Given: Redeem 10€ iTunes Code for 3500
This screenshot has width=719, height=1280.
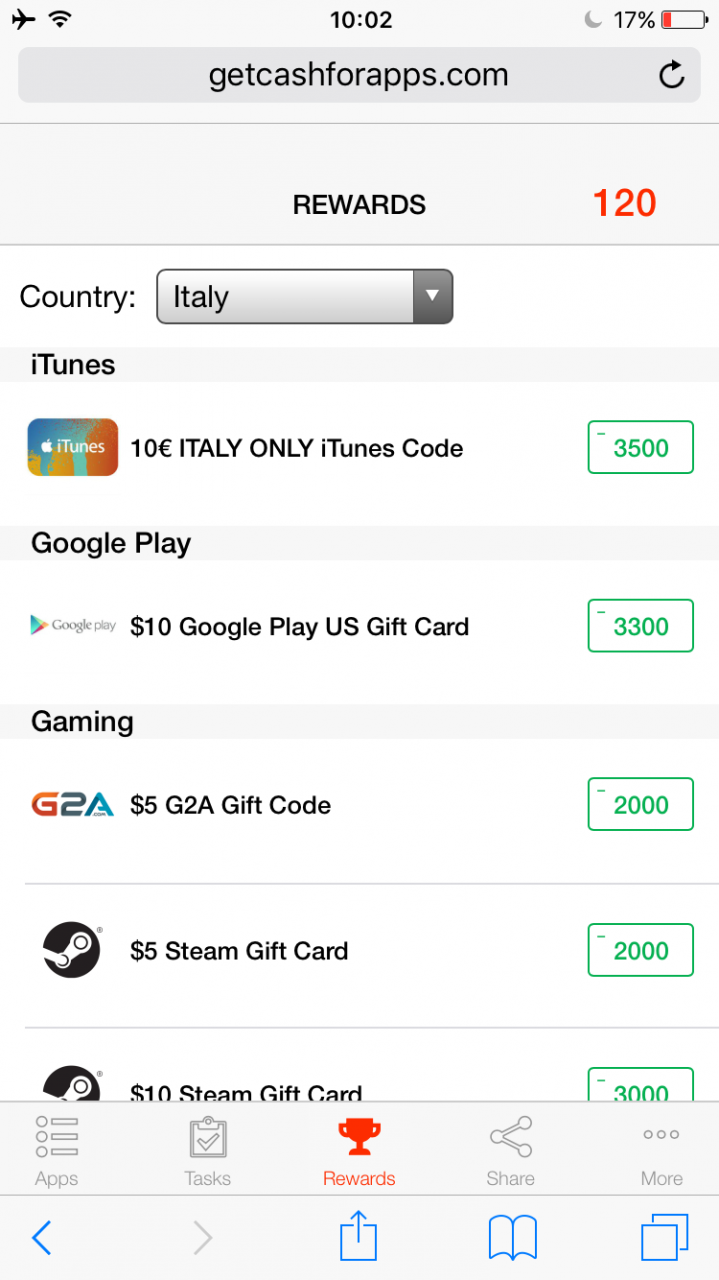Looking at the screenshot, I should pos(640,447).
